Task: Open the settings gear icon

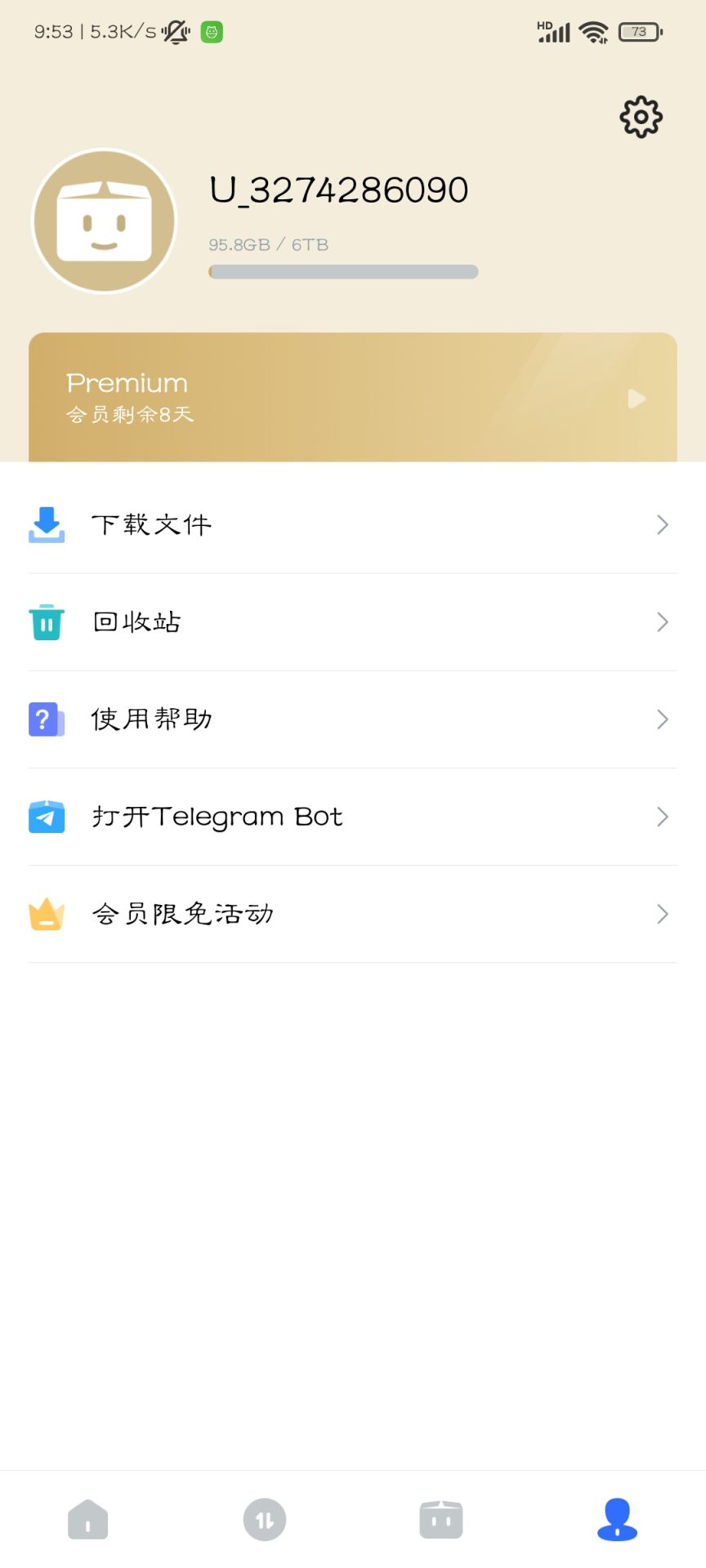Action: (x=641, y=118)
